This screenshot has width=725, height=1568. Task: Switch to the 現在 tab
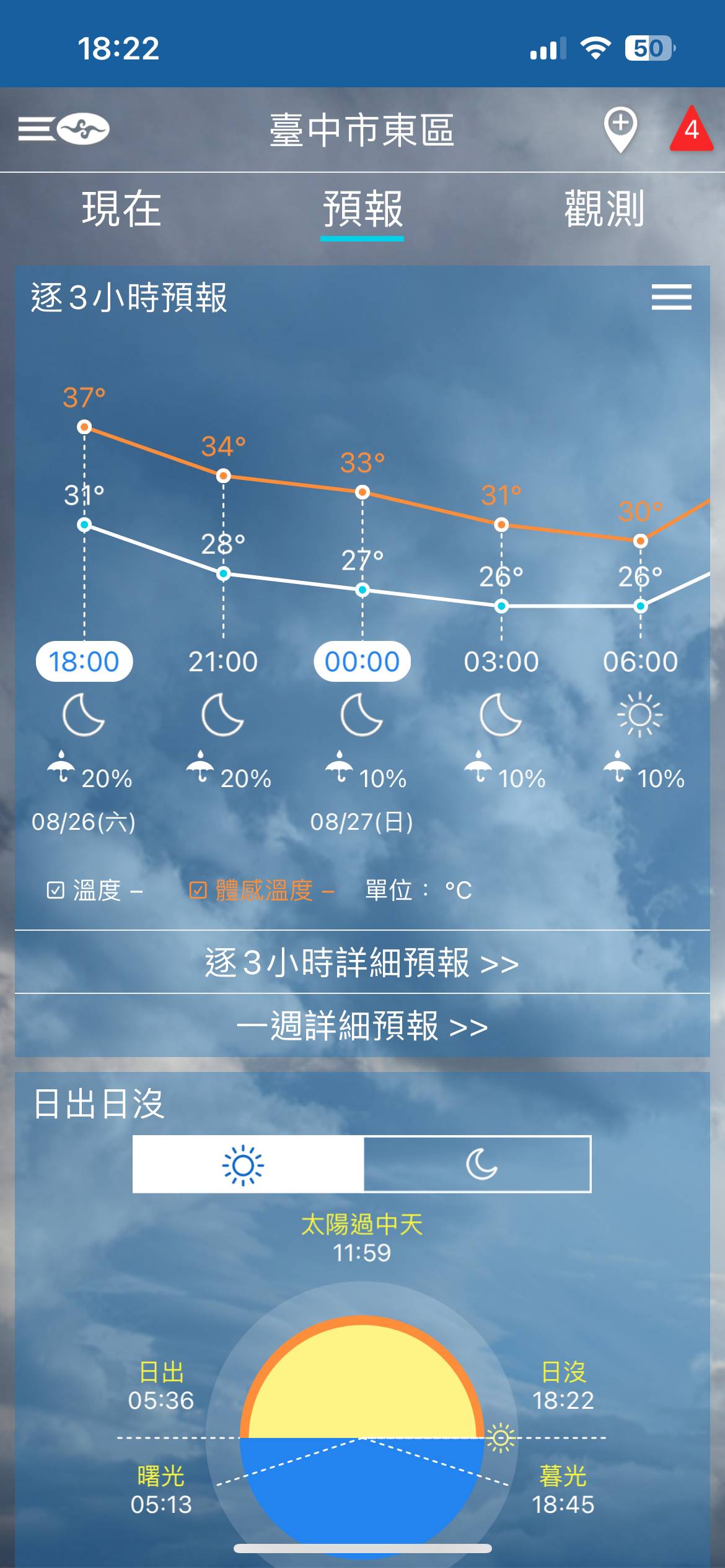tap(121, 209)
